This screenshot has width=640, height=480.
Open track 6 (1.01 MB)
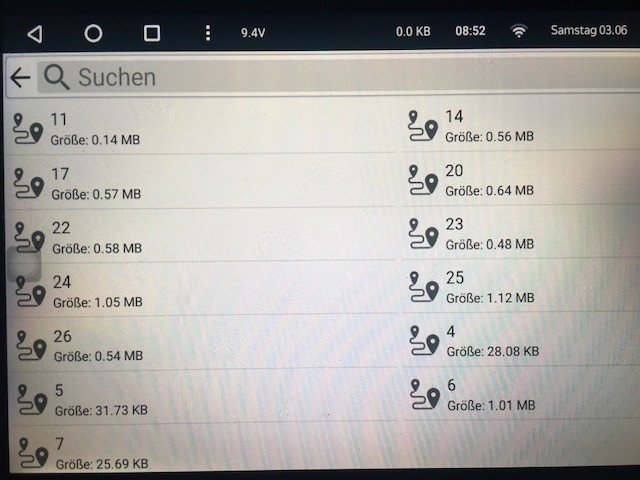(x=520, y=395)
